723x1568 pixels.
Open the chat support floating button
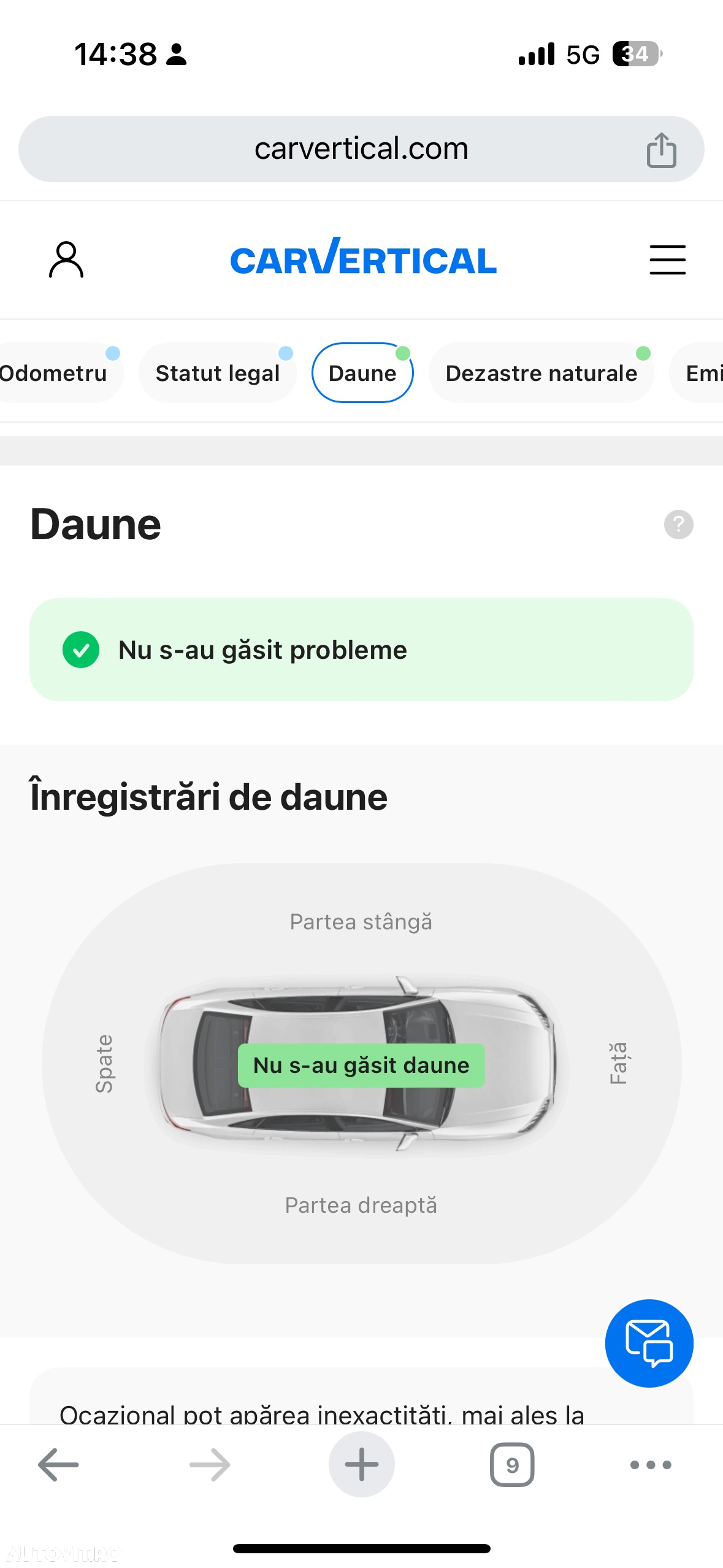(x=649, y=1343)
